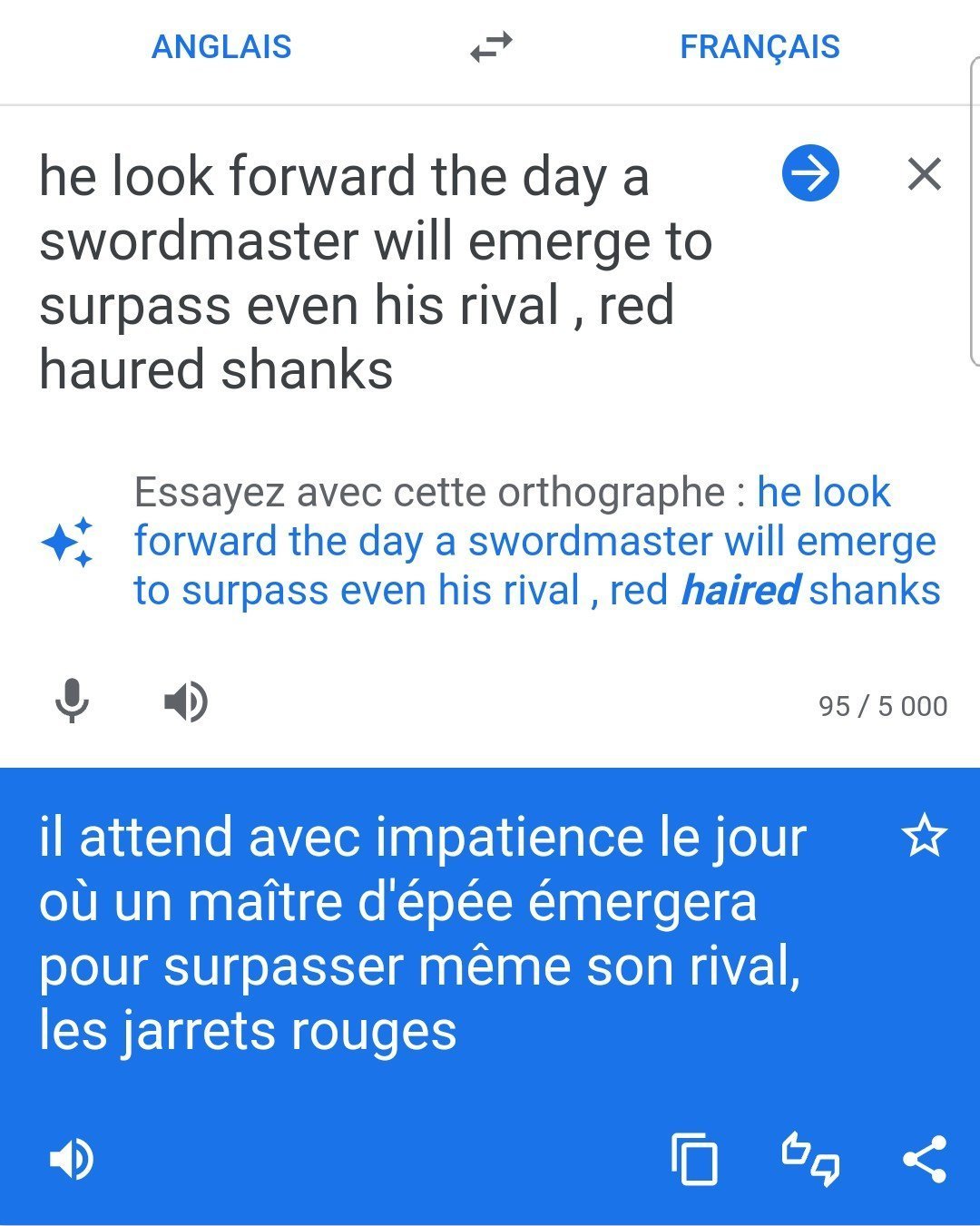The width and height of the screenshot is (980, 1226).
Task: Edit the English source text
Action: pyautogui.click(x=363, y=272)
